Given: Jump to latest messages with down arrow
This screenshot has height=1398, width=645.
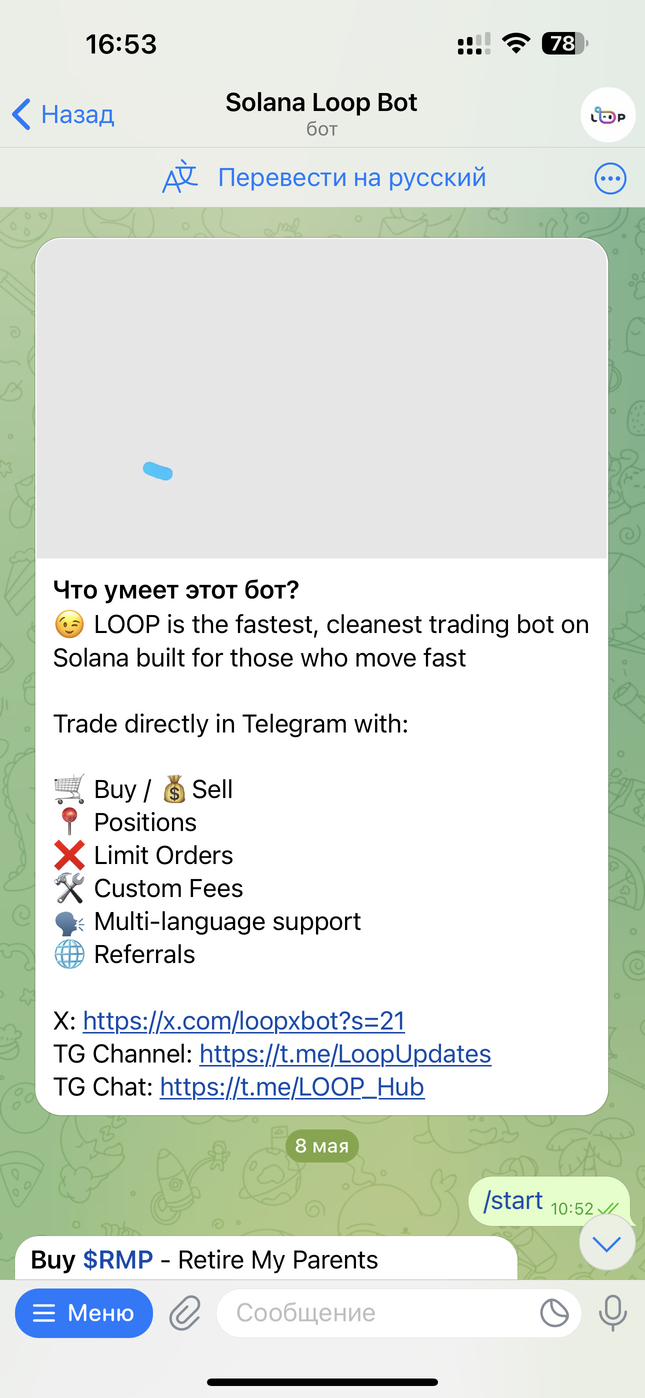Looking at the screenshot, I should click(x=607, y=1243).
